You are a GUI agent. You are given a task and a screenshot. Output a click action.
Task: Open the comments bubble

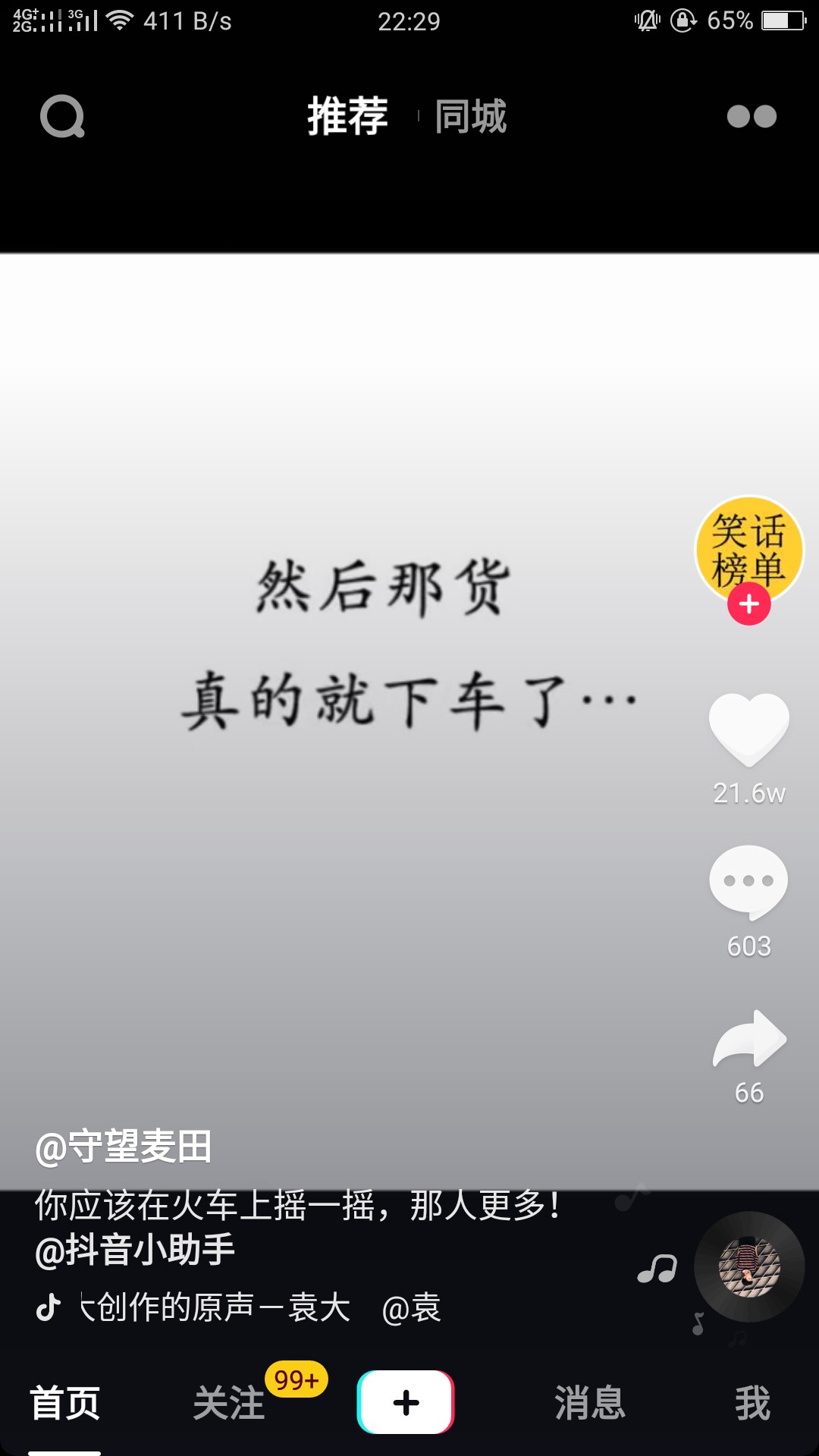[x=749, y=882]
